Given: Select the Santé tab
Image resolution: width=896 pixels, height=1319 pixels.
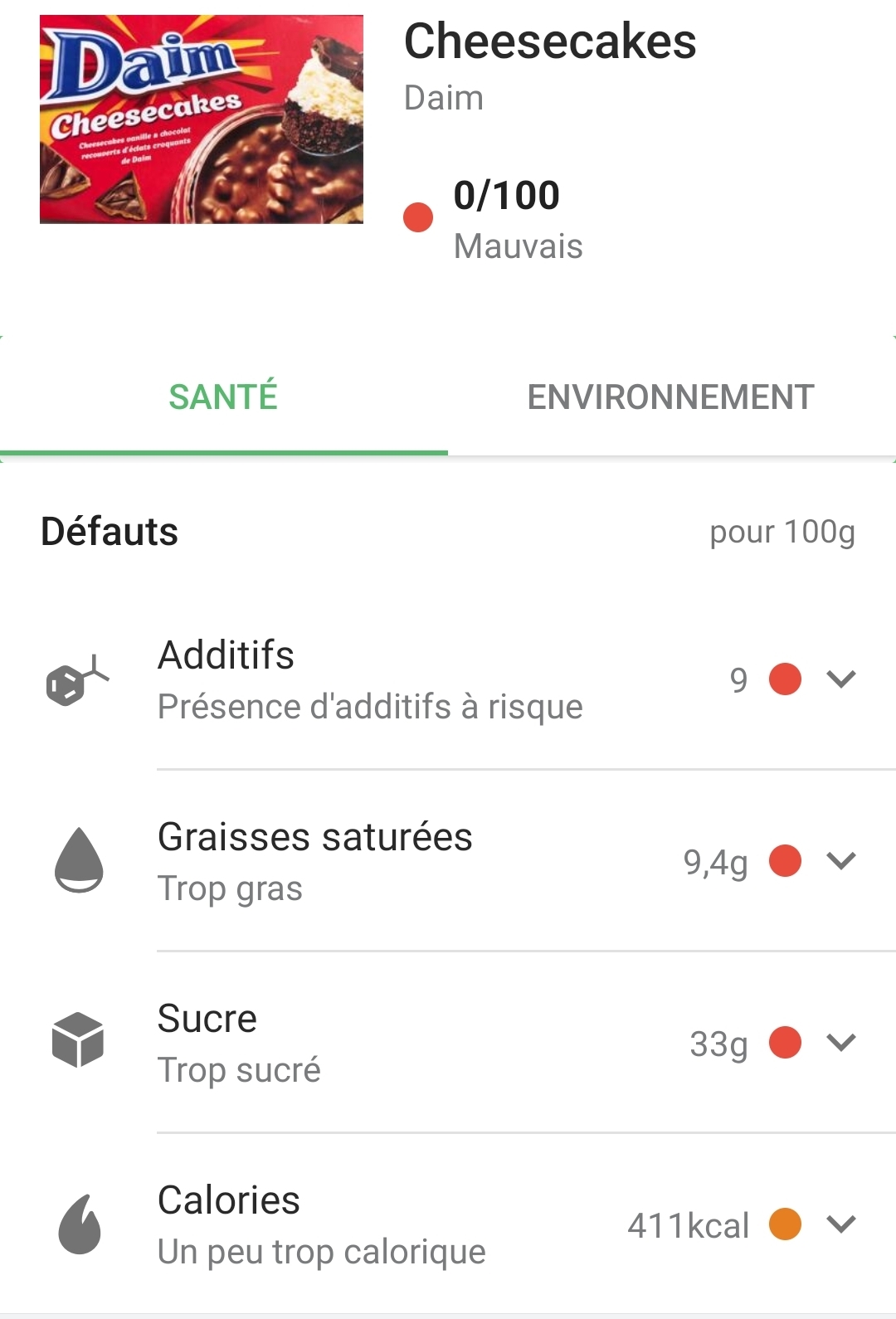Looking at the screenshot, I should pos(223,397).
